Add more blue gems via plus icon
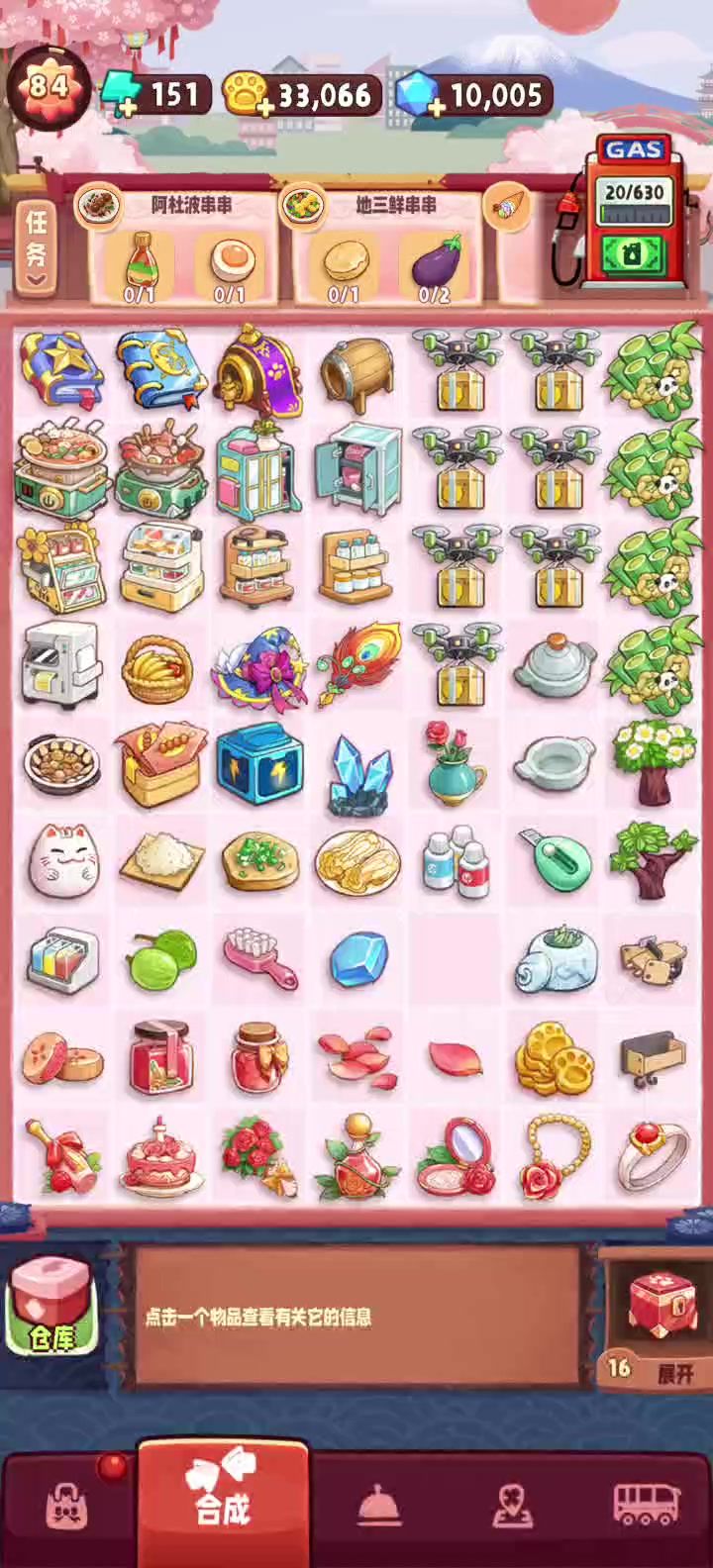Image resolution: width=713 pixels, height=1568 pixels. click(436, 108)
